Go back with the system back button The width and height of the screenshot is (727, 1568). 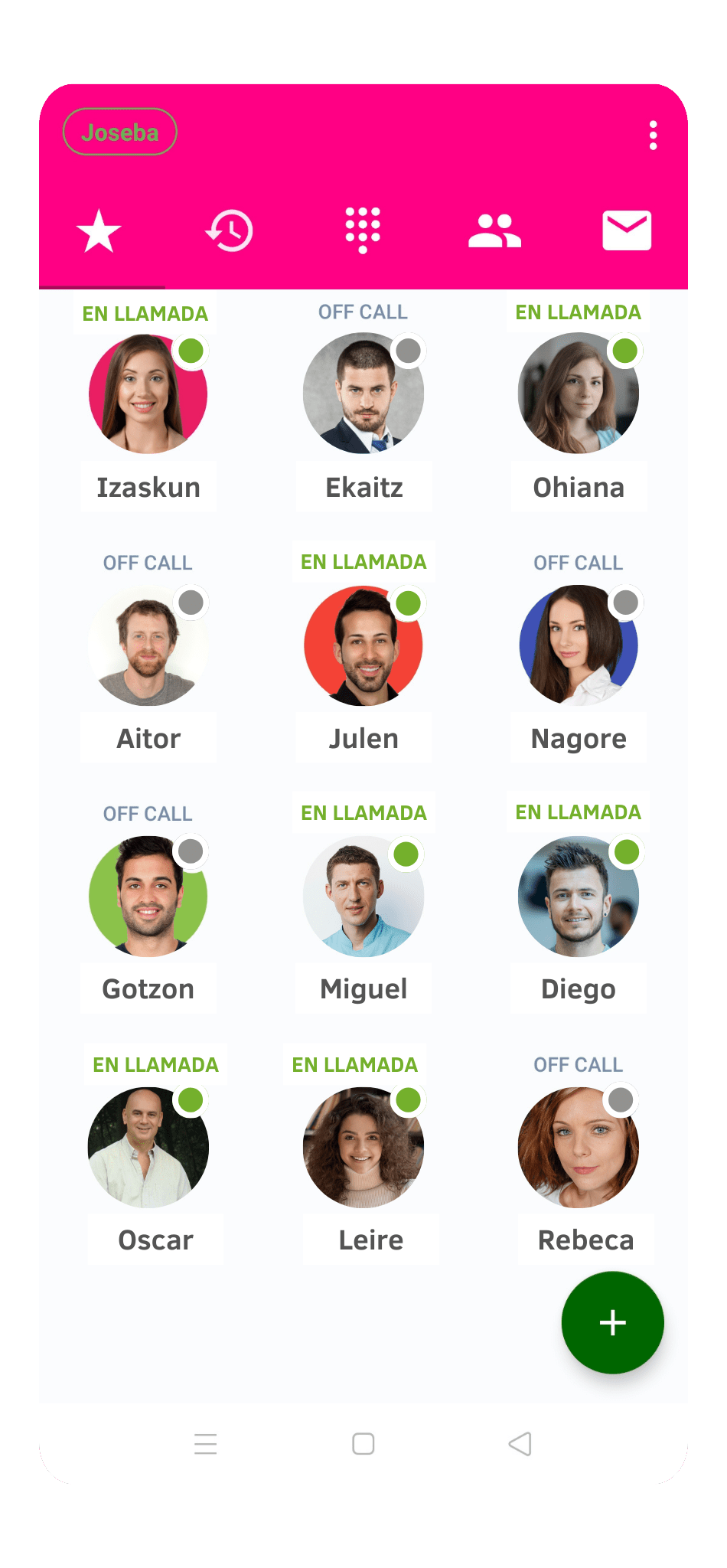[x=520, y=1444]
